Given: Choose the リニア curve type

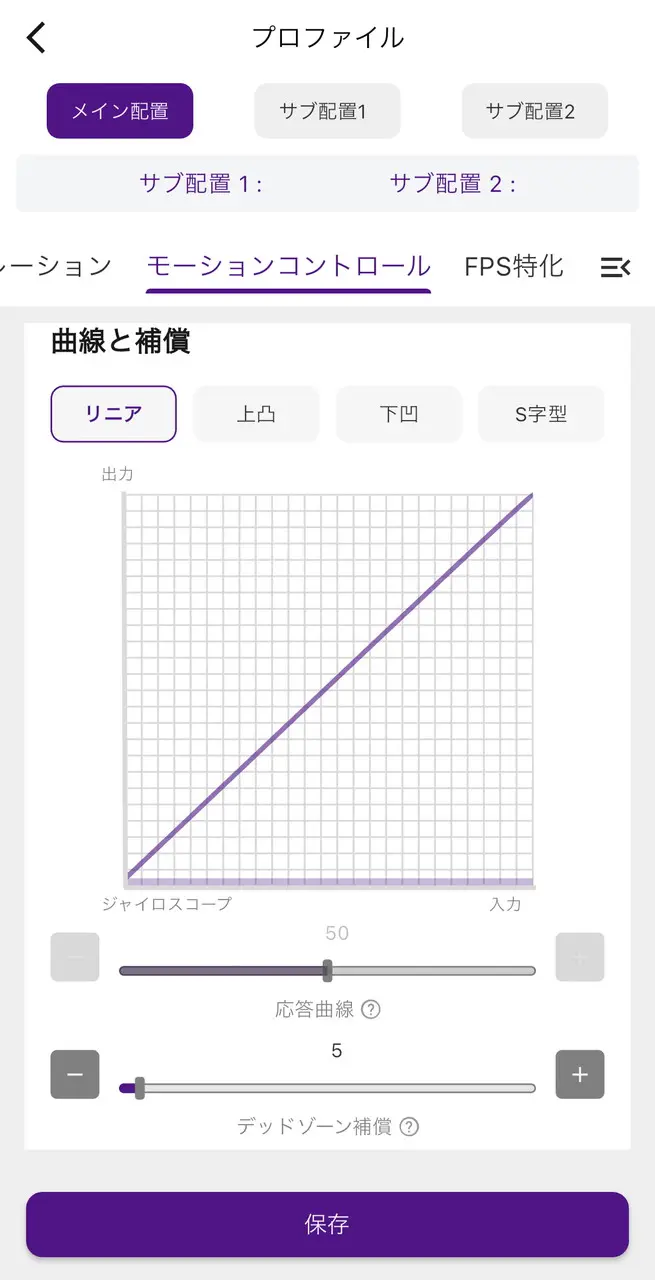Looking at the screenshot, I should 113,414.
